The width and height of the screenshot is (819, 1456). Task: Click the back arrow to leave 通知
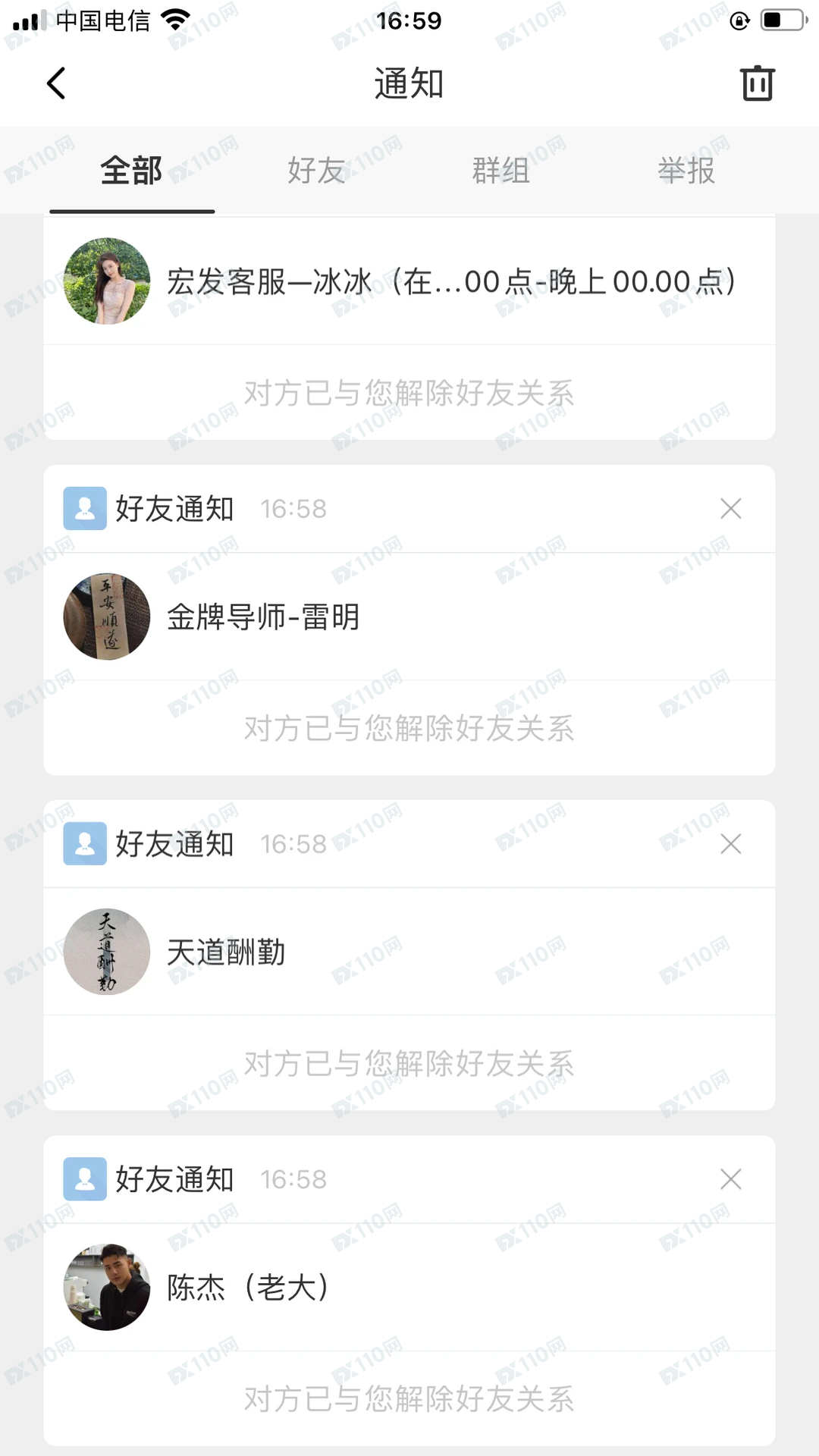click(55, 83)
